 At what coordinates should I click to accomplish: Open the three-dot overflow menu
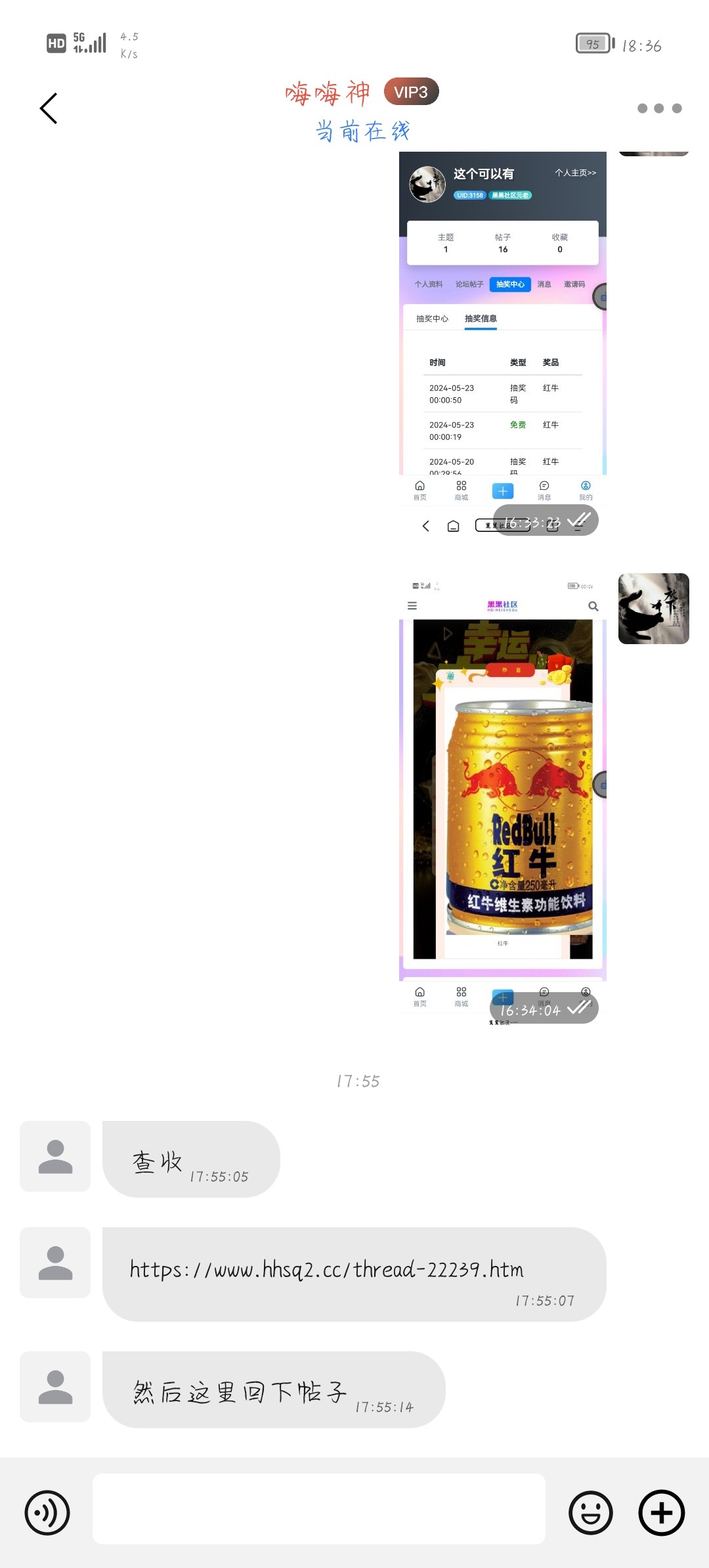(659, 108)
